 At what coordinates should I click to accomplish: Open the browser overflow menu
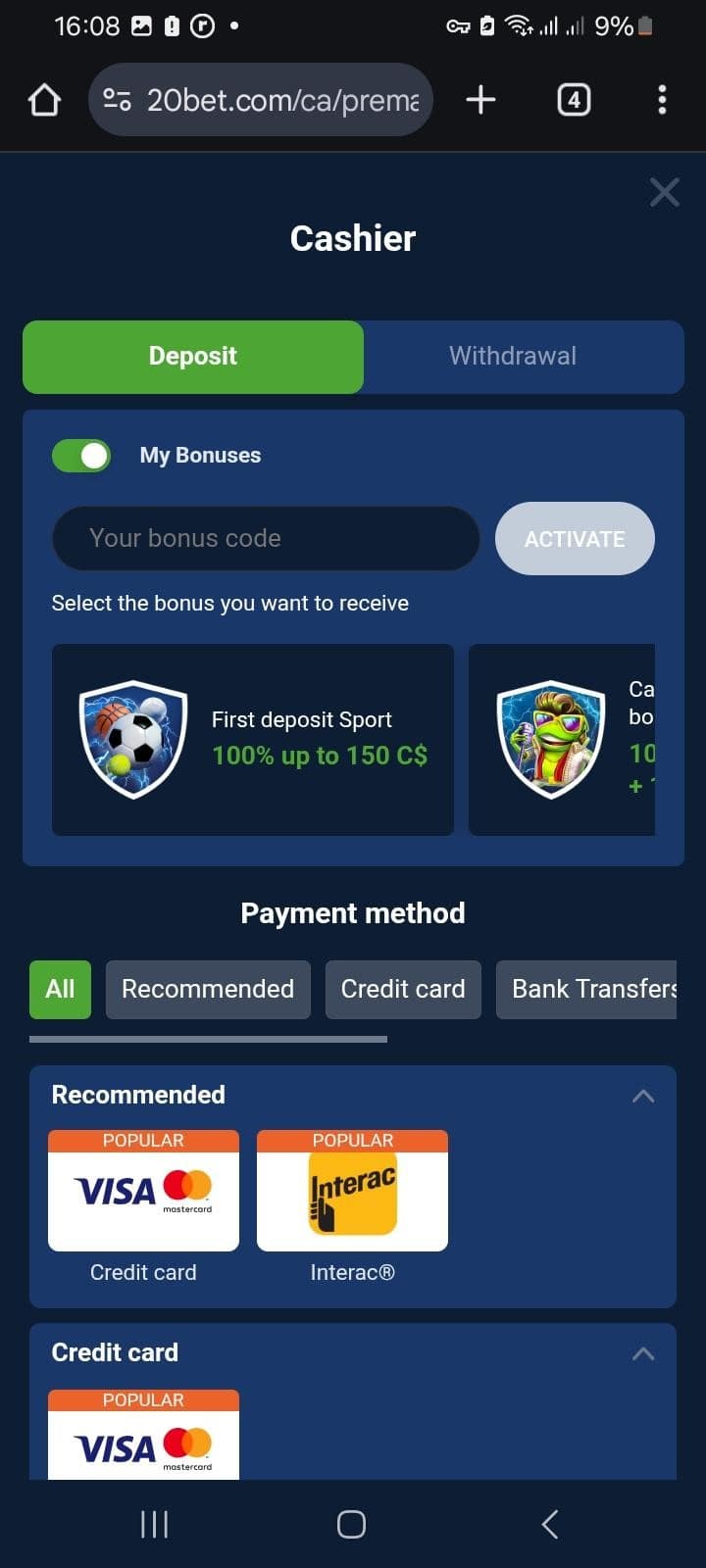tap(662, 100)
